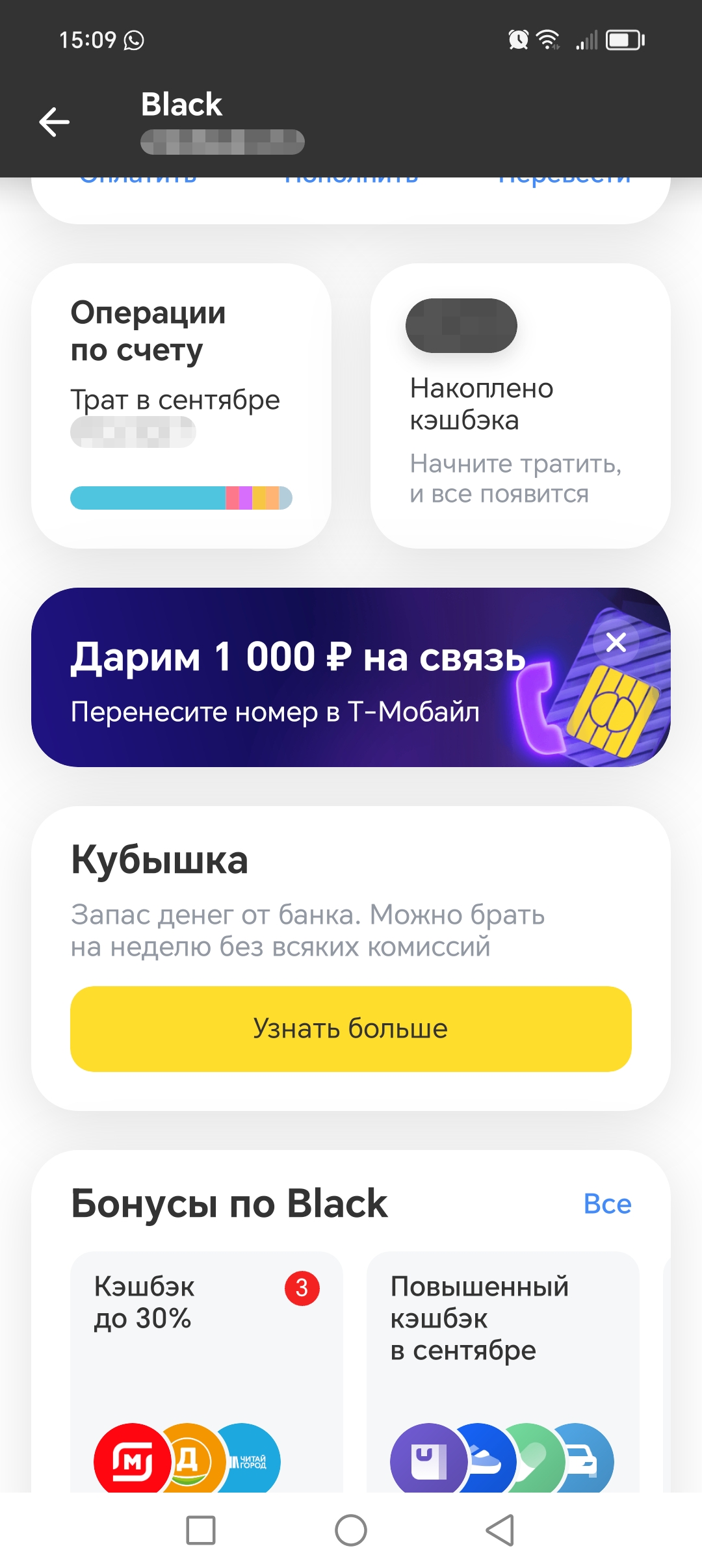Image resolution: width=702 pixels, height=1568 pixels.
Task: Open the Накоплено кэшбэка card
Action: tap(520, 406)
